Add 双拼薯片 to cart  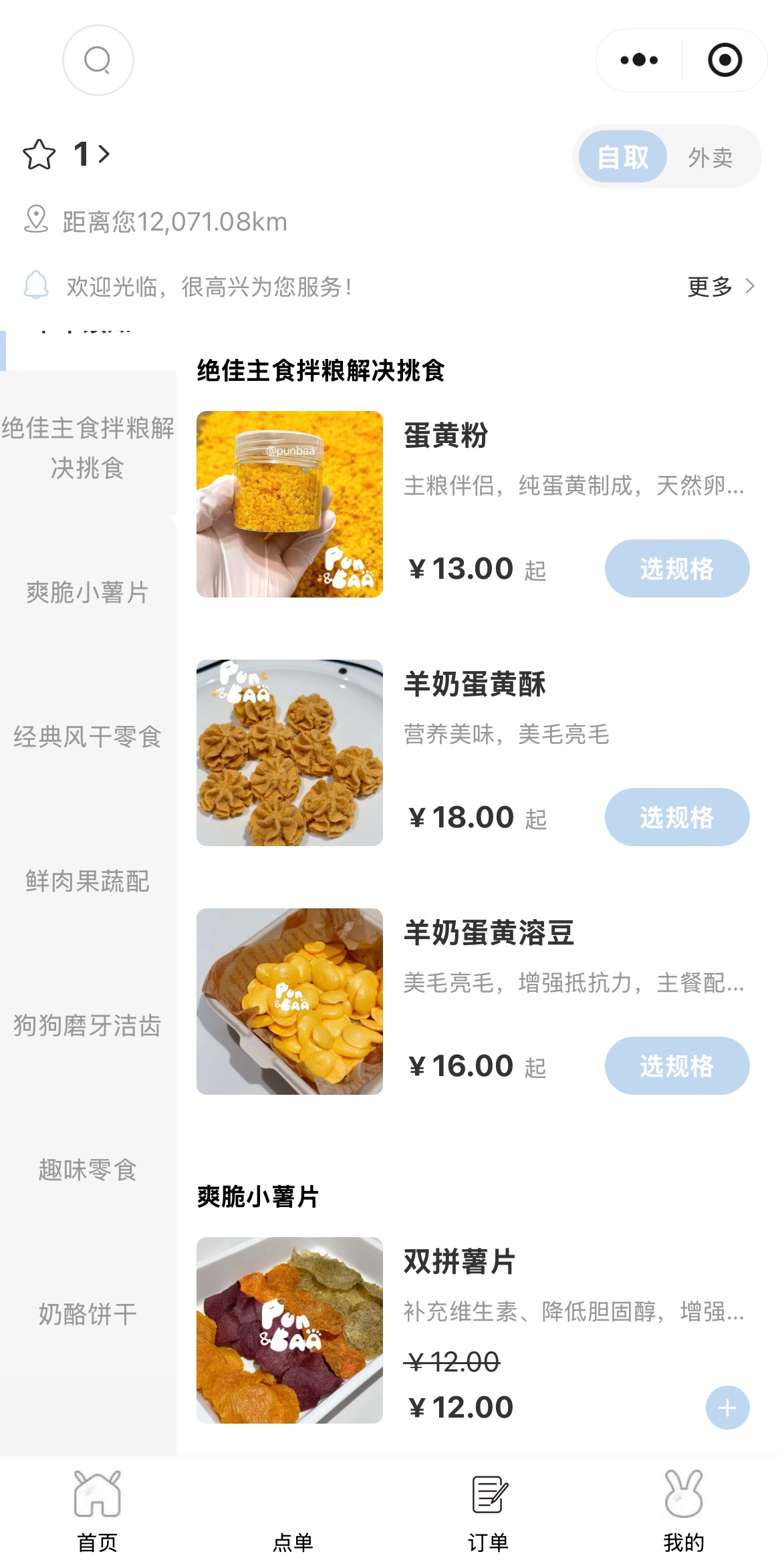point(727,1408)
